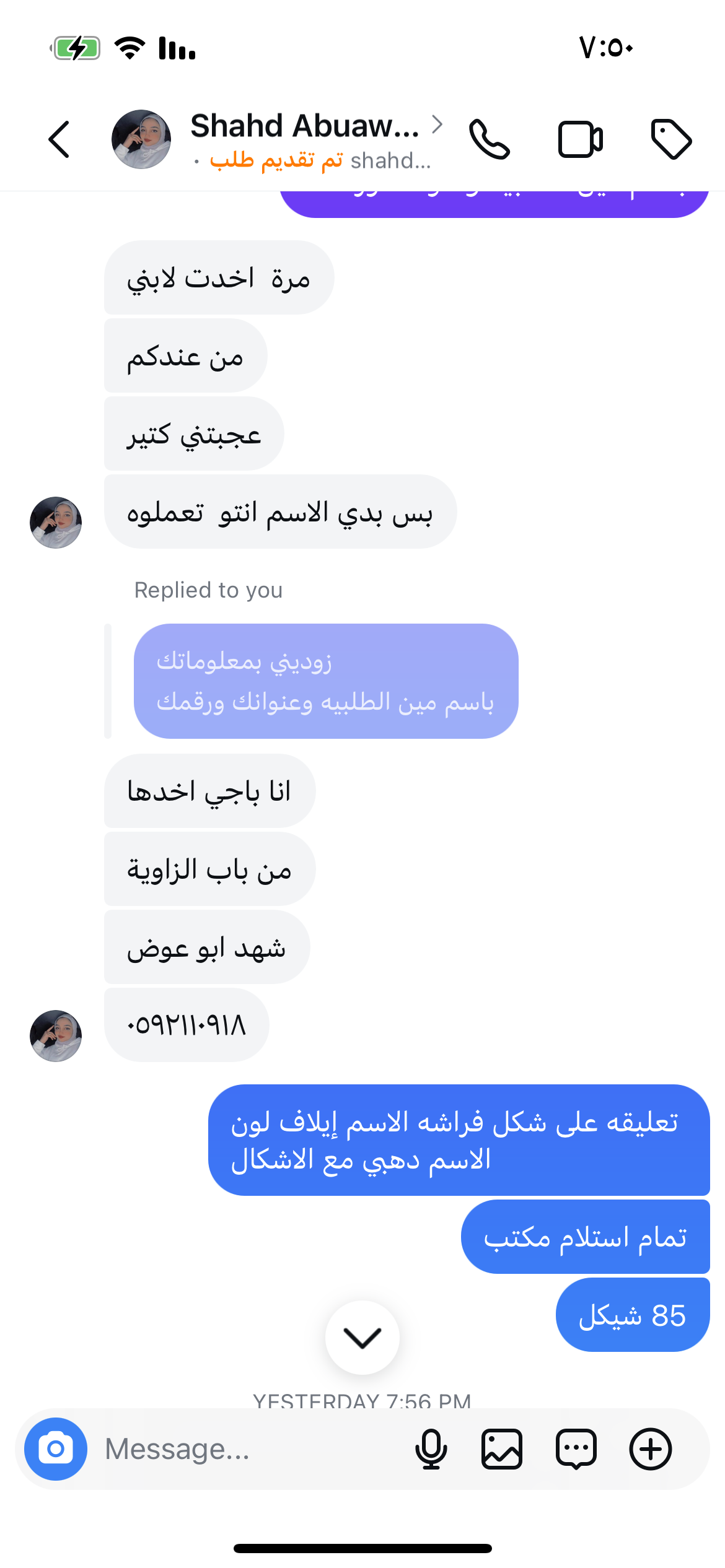Start a video call with Shahd
Image resolution: width=725 pixels, height=1568 pixels.
point(580,139)
